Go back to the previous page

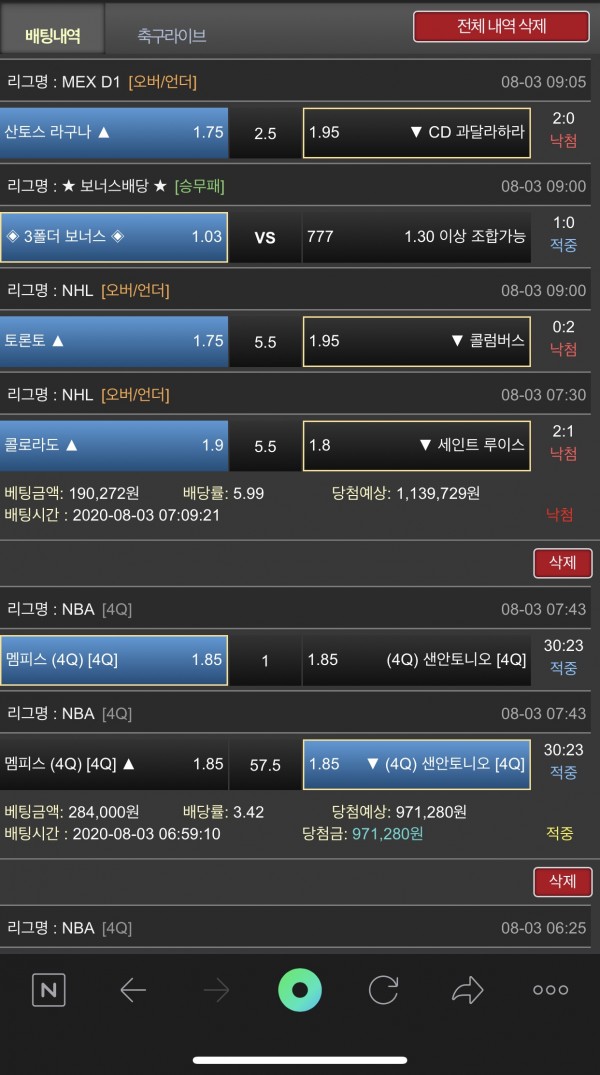click(132, 990)
